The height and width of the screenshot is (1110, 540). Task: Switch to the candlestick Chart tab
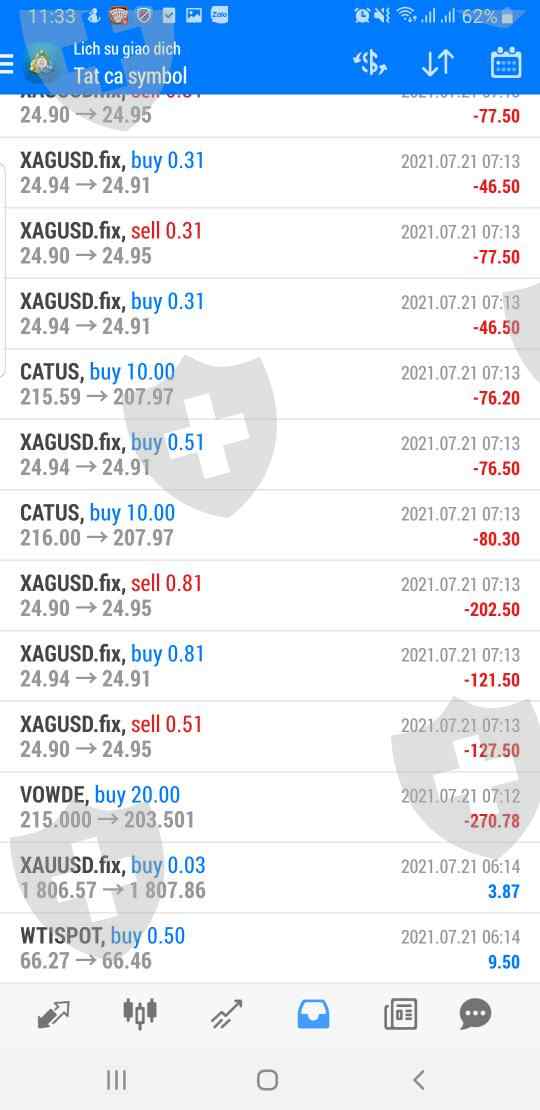click(x=140, y=1013)
